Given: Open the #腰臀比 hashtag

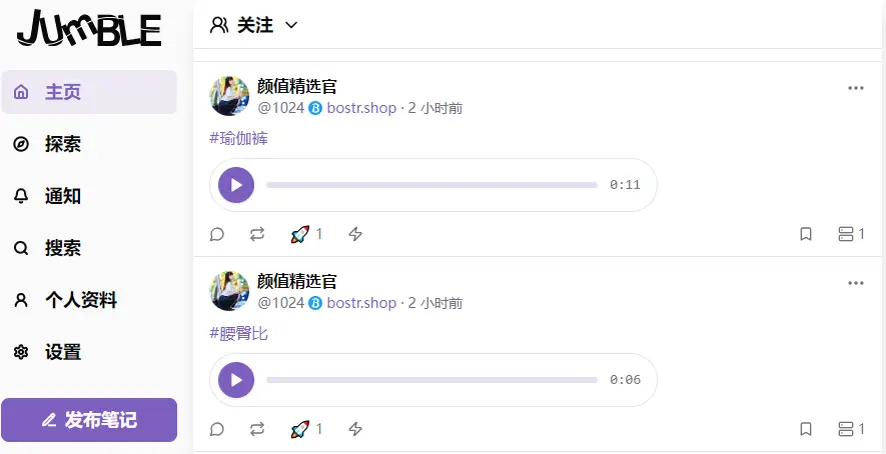Looking at the screenshot, I should (x=239, y=333).
